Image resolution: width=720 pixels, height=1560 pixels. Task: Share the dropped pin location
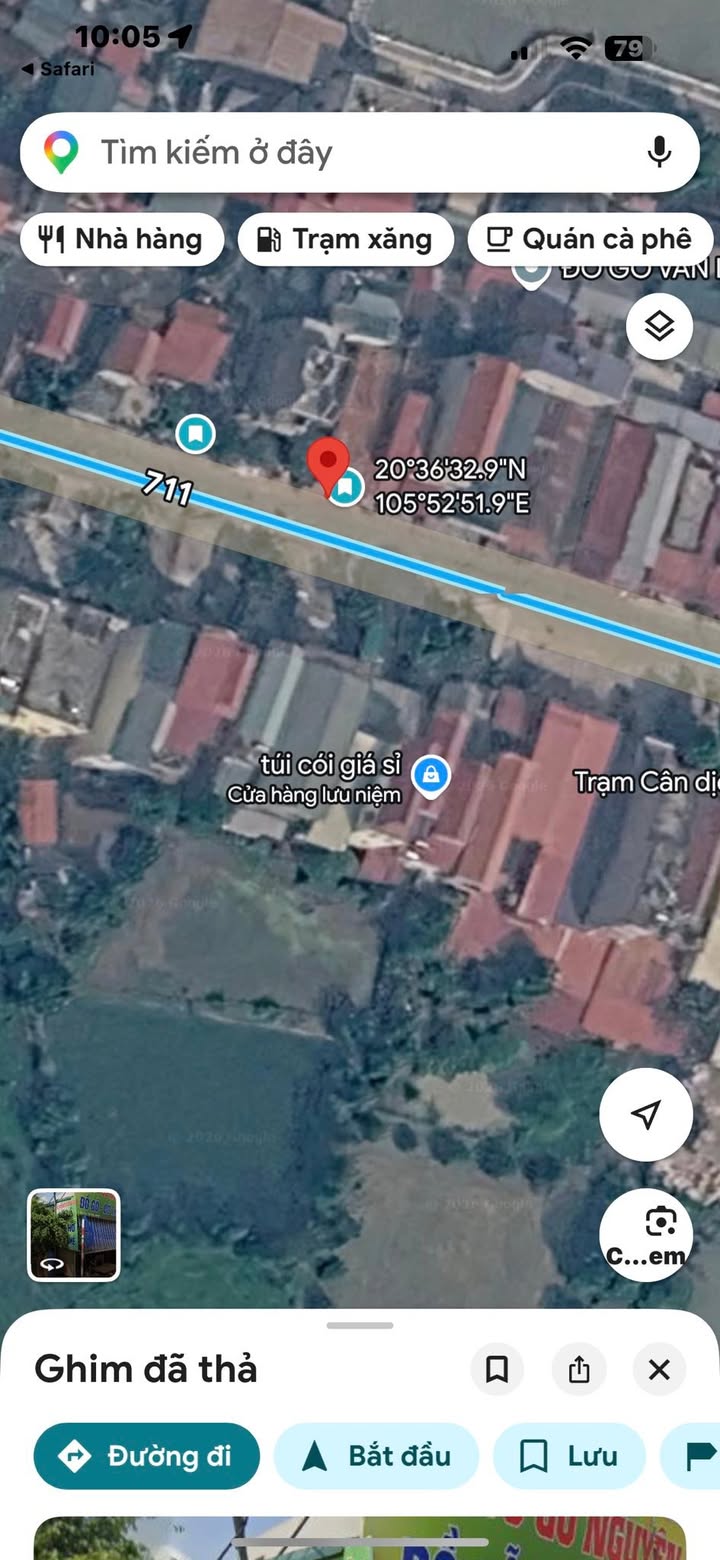[579, 1369]
